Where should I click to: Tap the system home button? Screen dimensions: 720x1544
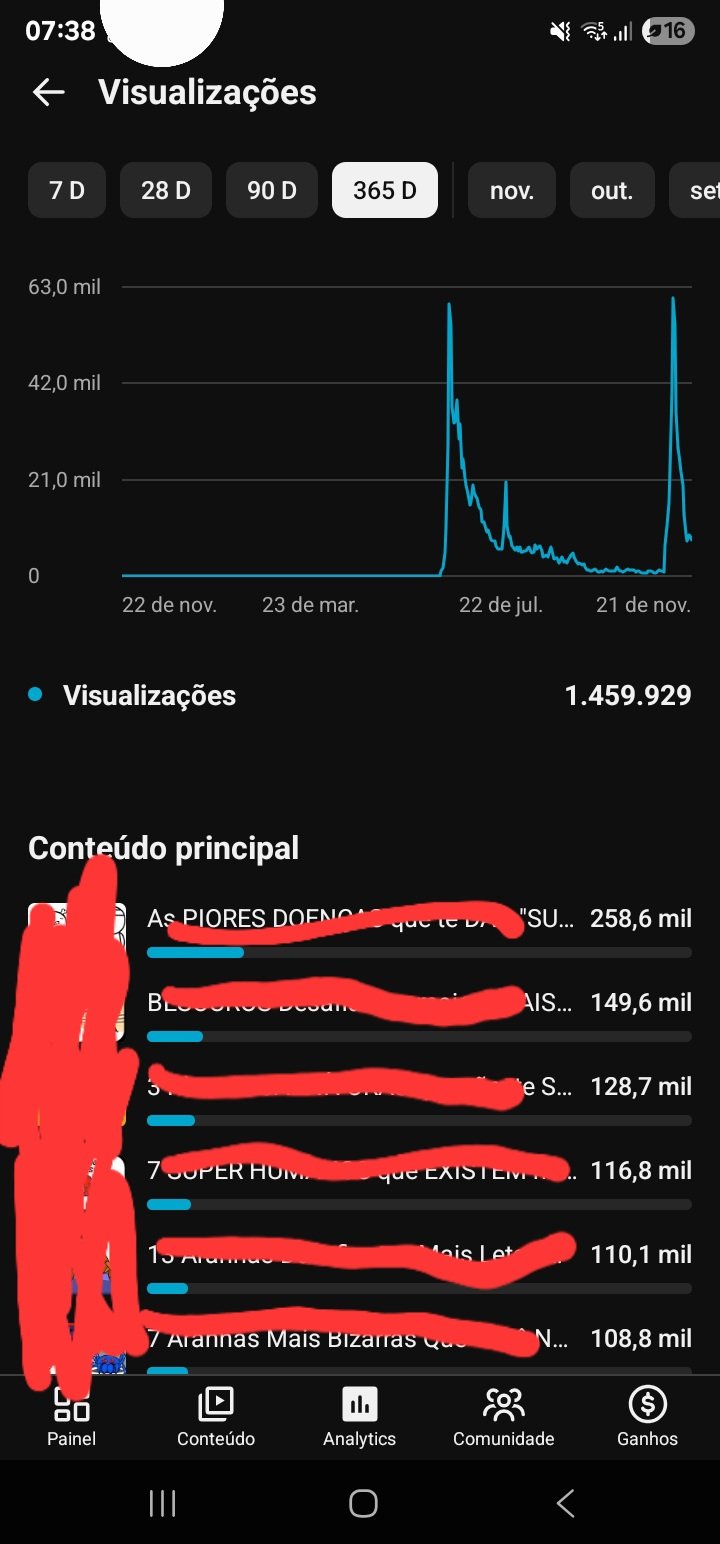(x=363, y=1503)
